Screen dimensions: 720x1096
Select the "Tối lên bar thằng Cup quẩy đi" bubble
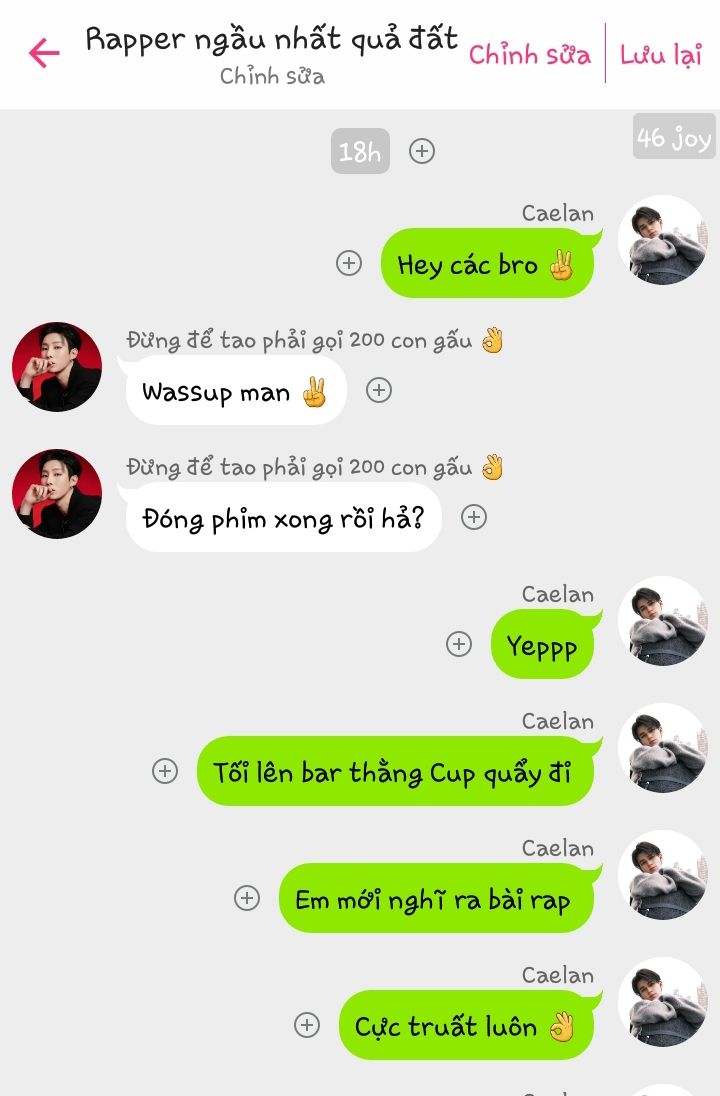coord(395,772)
